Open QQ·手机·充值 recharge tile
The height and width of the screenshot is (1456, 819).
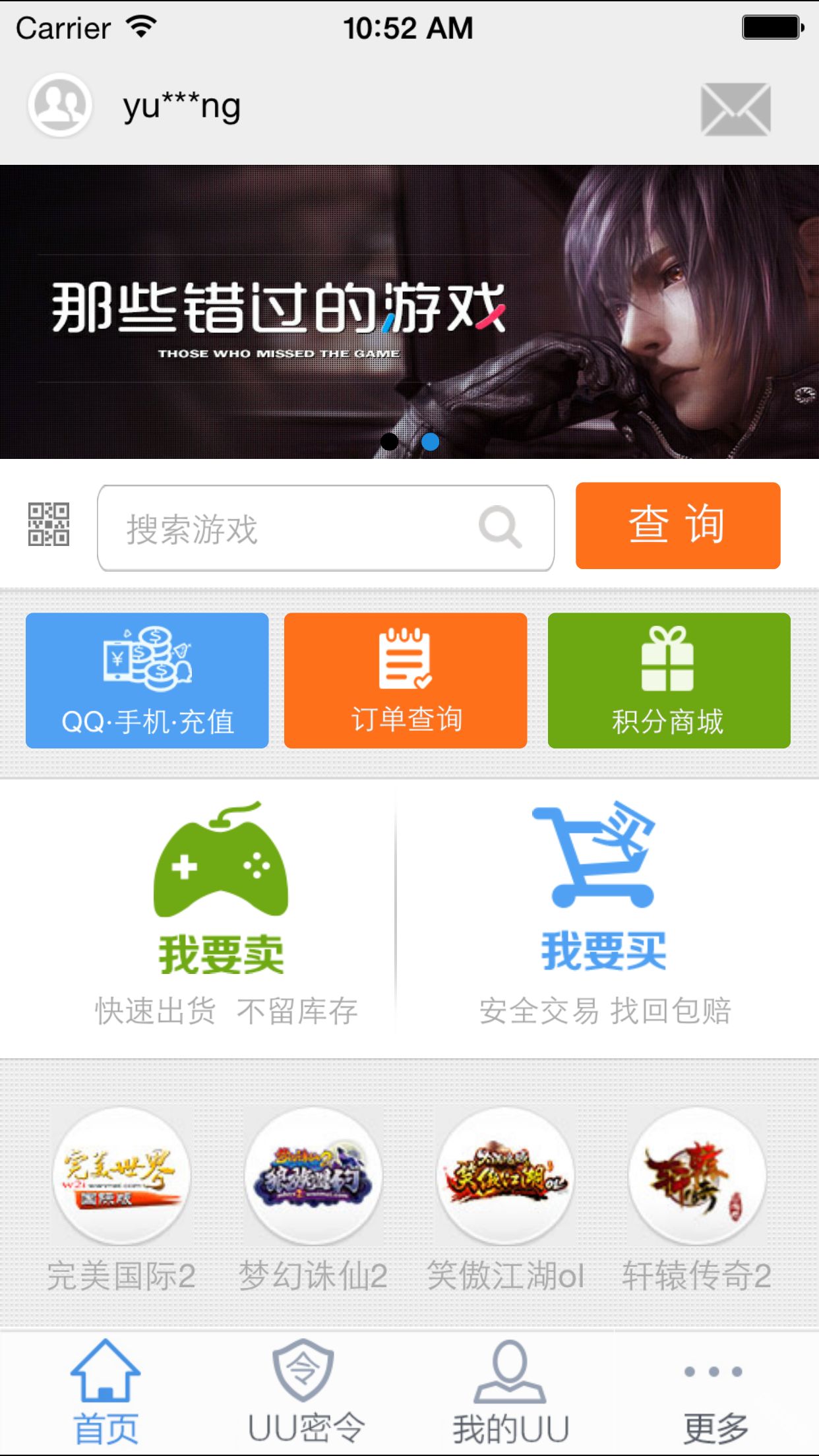tap(147, 680)
